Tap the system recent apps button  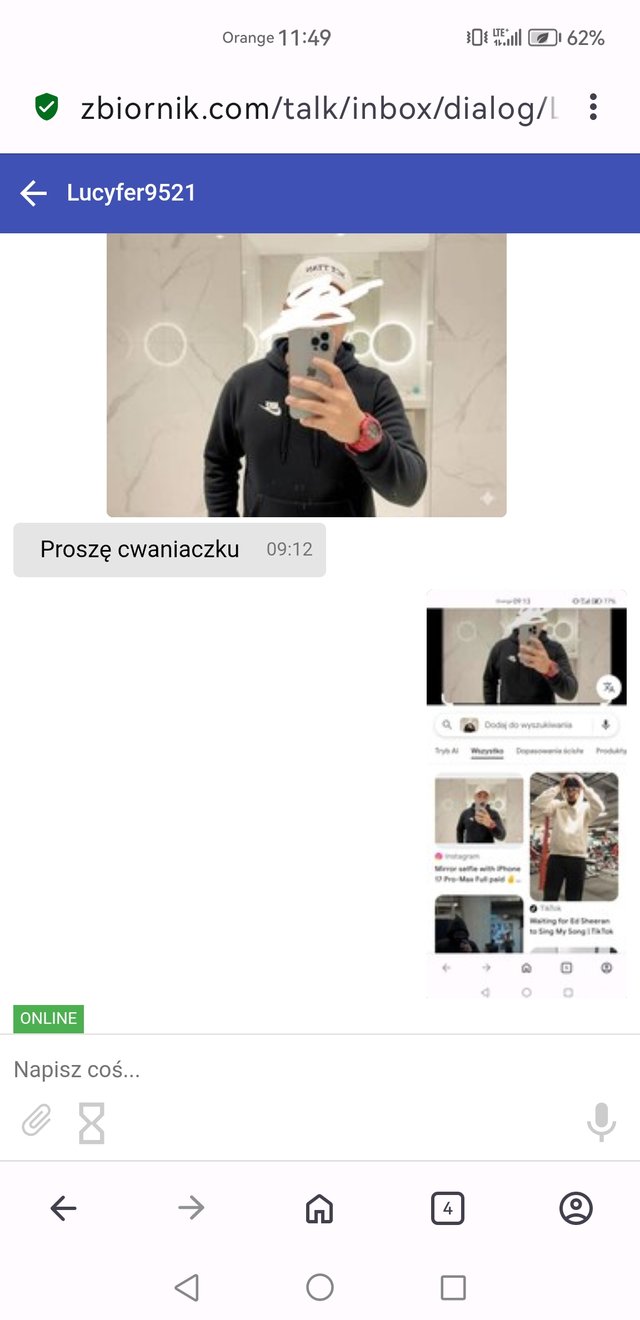pos(453,1287)
